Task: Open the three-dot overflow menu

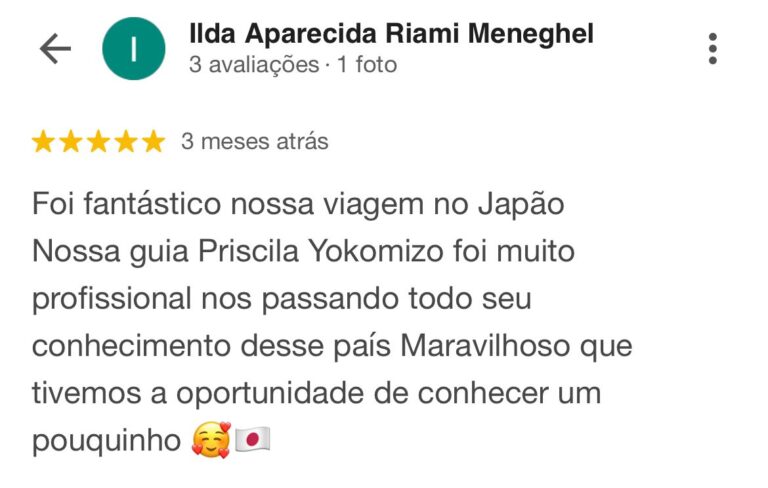Action: [x=712, y=49]
